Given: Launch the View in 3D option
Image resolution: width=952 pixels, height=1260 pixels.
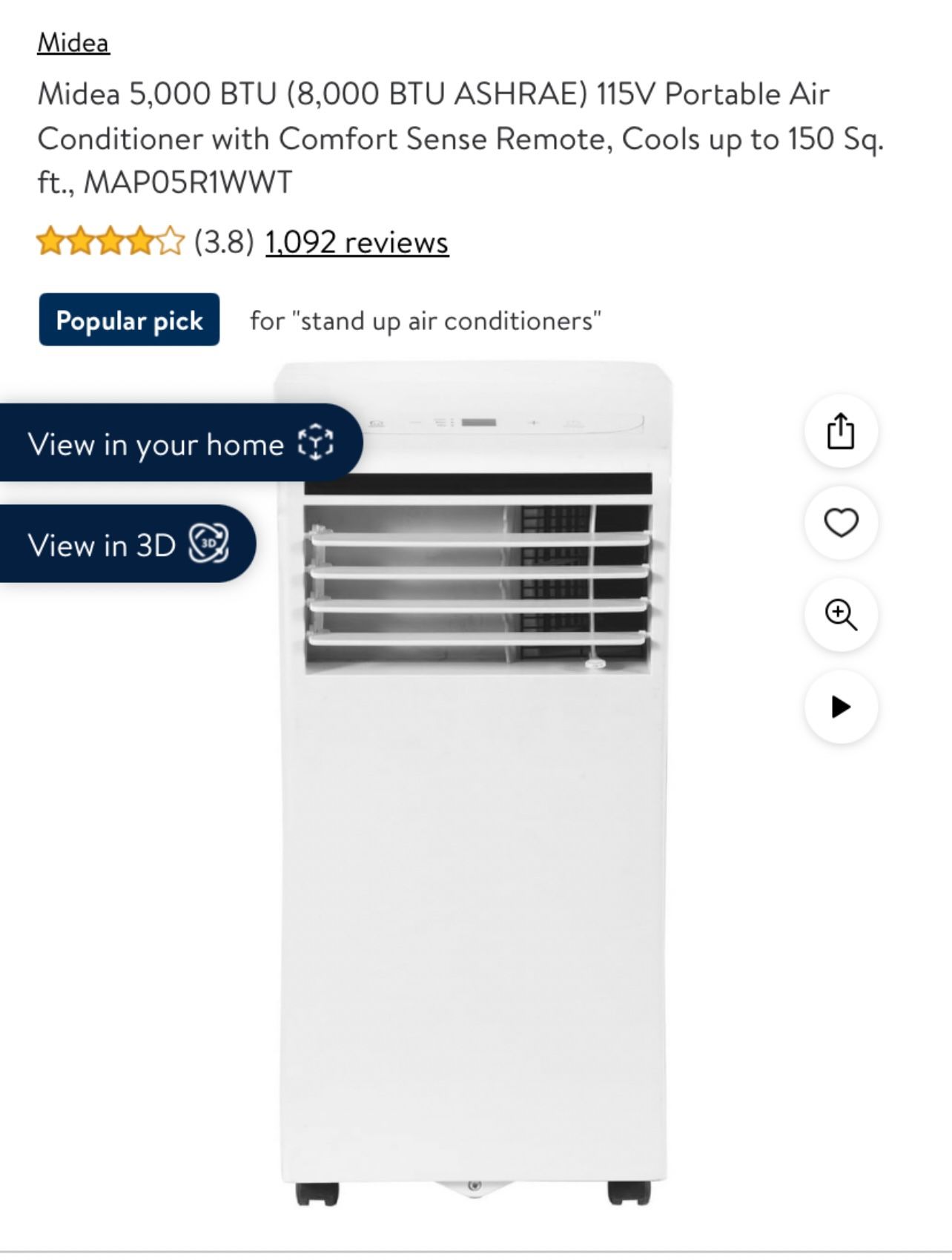Looking at the screenshot, I should pyautogui.click(x=127, y=544).
